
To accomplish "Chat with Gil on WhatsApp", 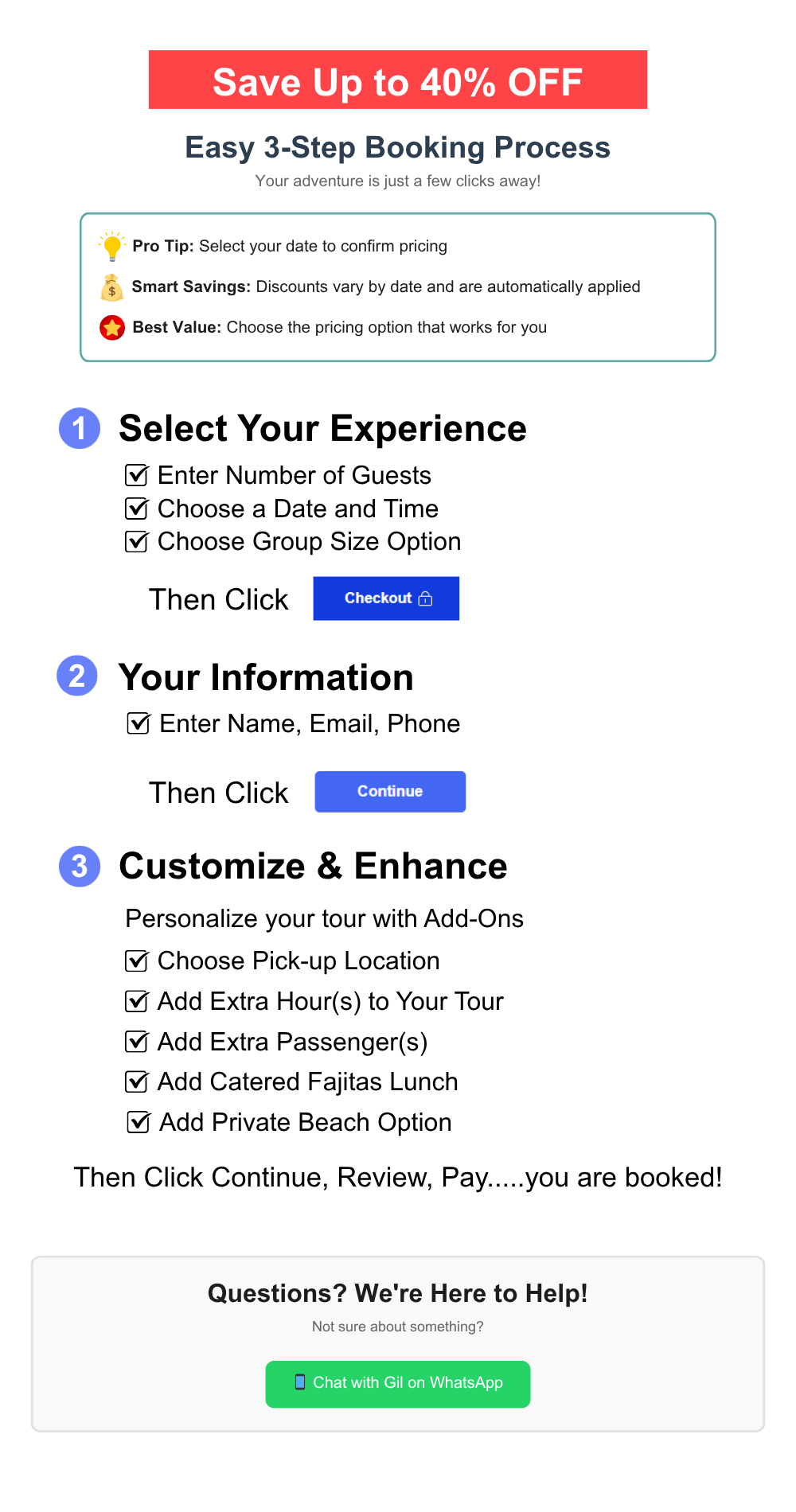I will [x=398, y=1383].
